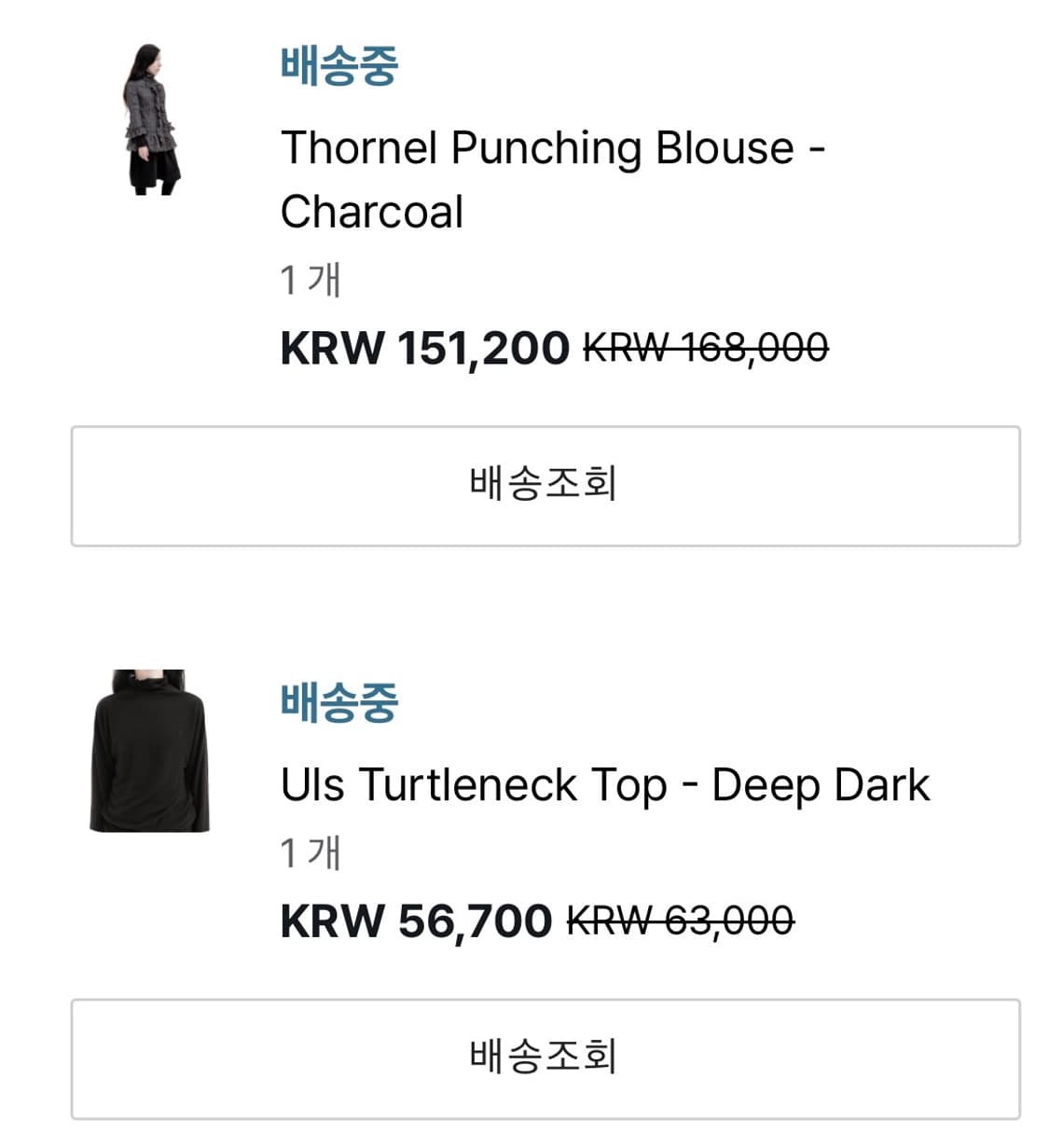The height and width of the screenshot is (1148, 1049).
Task: Click the 'Charcoal' color name in the blouse title
Action: click(x=371, y=213)
